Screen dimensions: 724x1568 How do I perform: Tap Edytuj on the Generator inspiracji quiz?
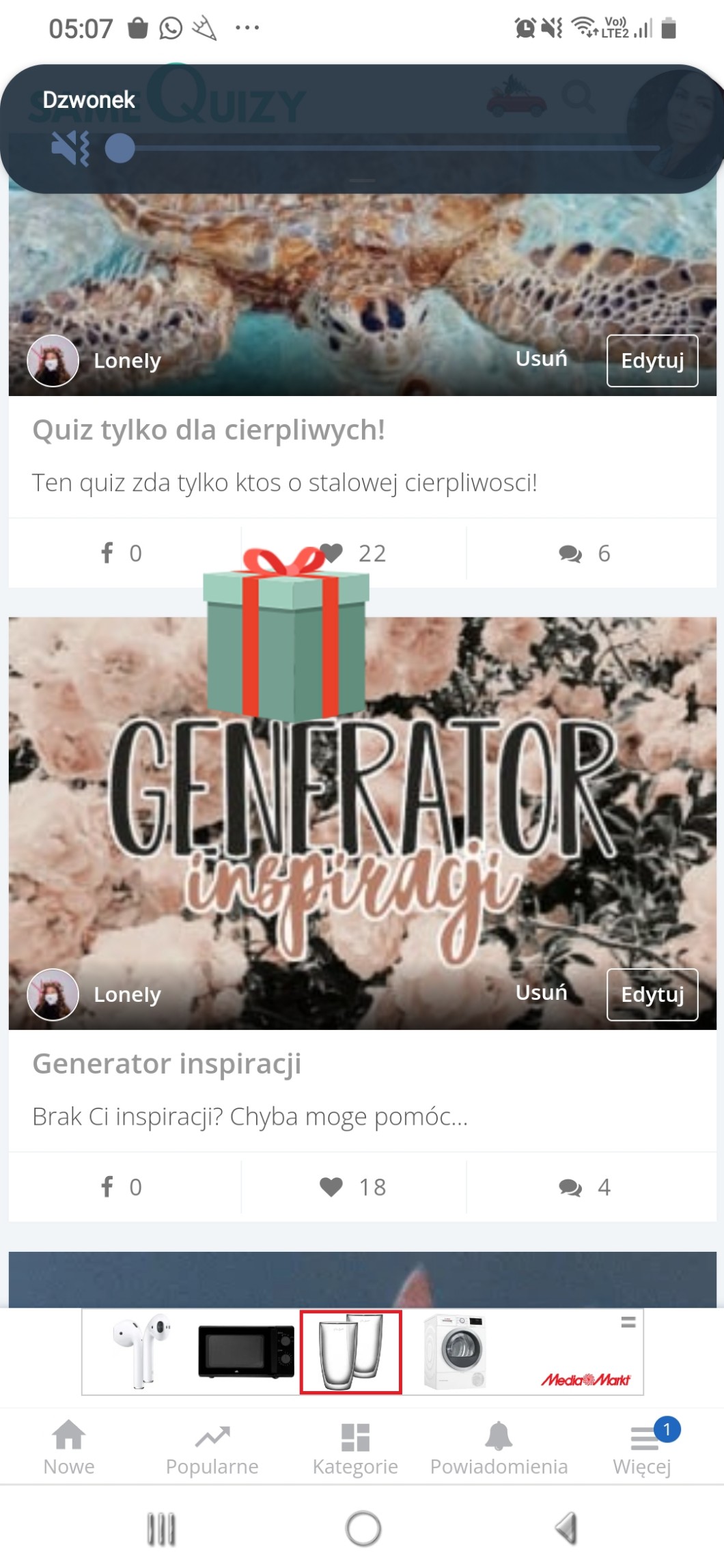[652, 994]
